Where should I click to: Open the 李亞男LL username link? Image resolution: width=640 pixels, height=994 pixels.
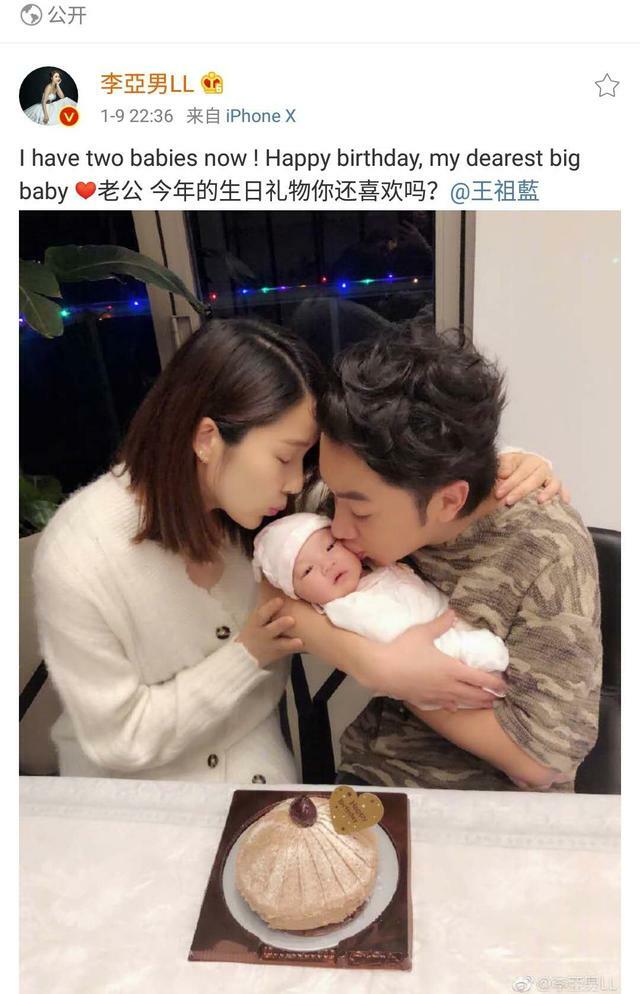146,83
